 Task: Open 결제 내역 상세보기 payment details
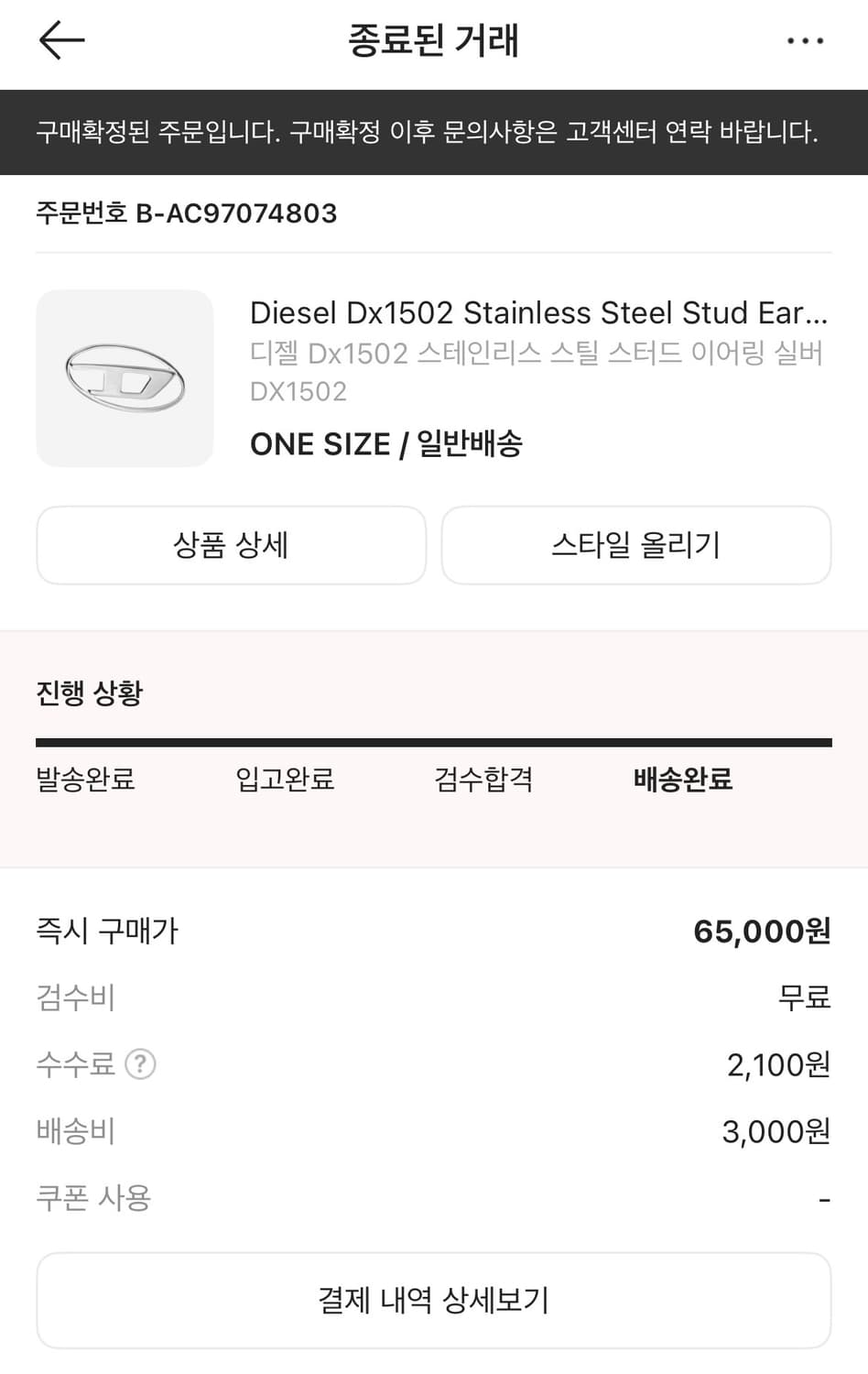434,1299
